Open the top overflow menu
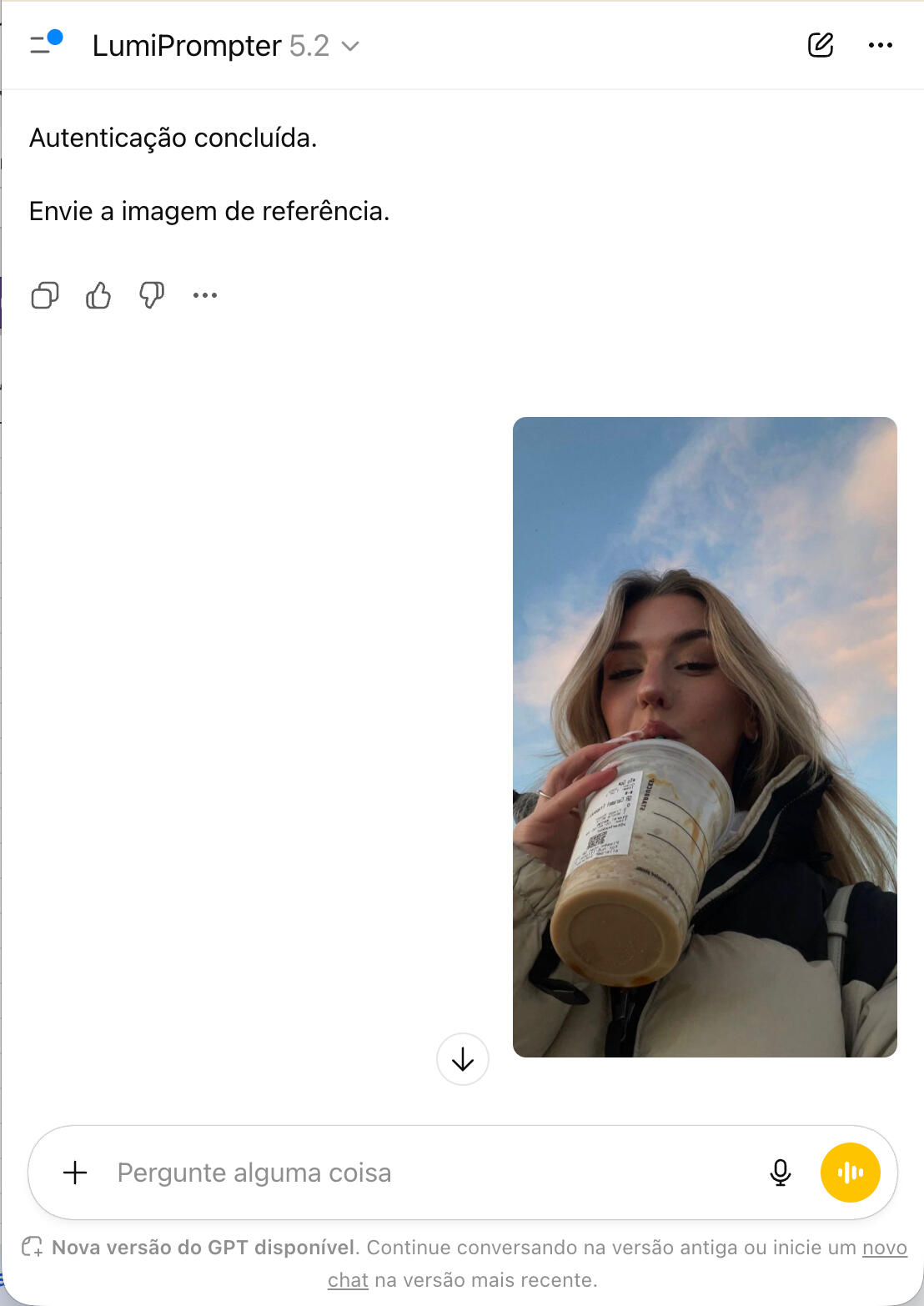Viewport: 924px width, 1306px height. (880, 45)
